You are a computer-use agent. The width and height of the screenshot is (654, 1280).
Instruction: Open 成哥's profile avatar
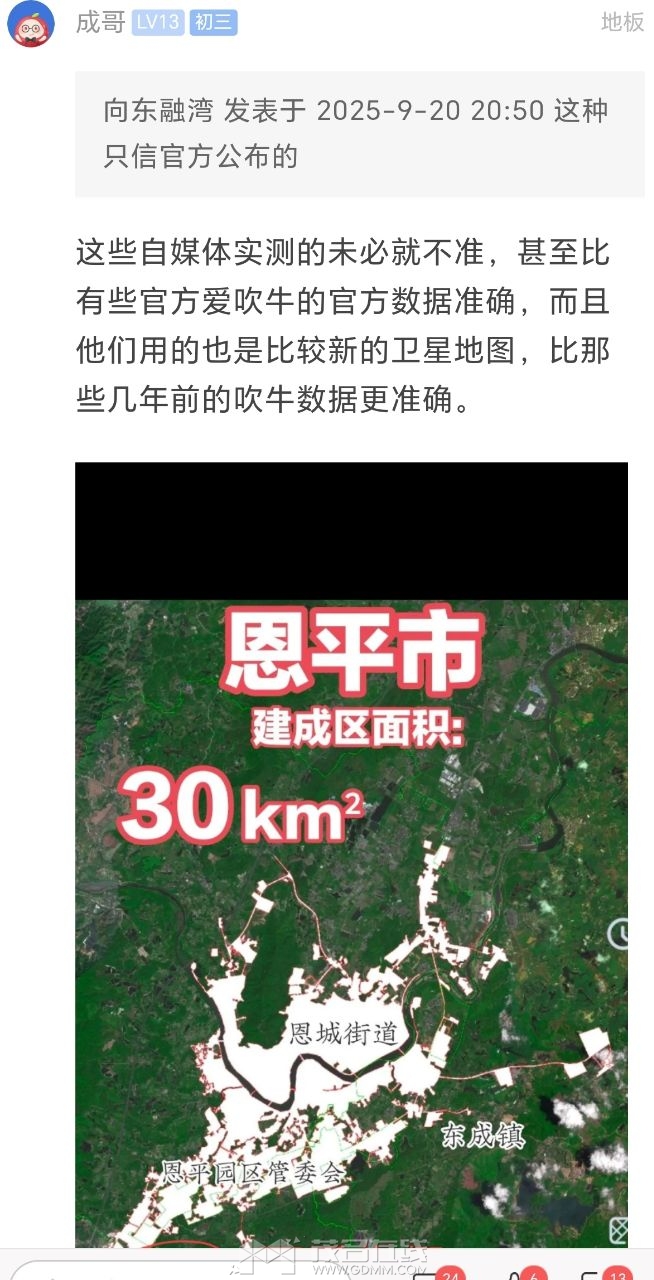click(x=31, y=23)
